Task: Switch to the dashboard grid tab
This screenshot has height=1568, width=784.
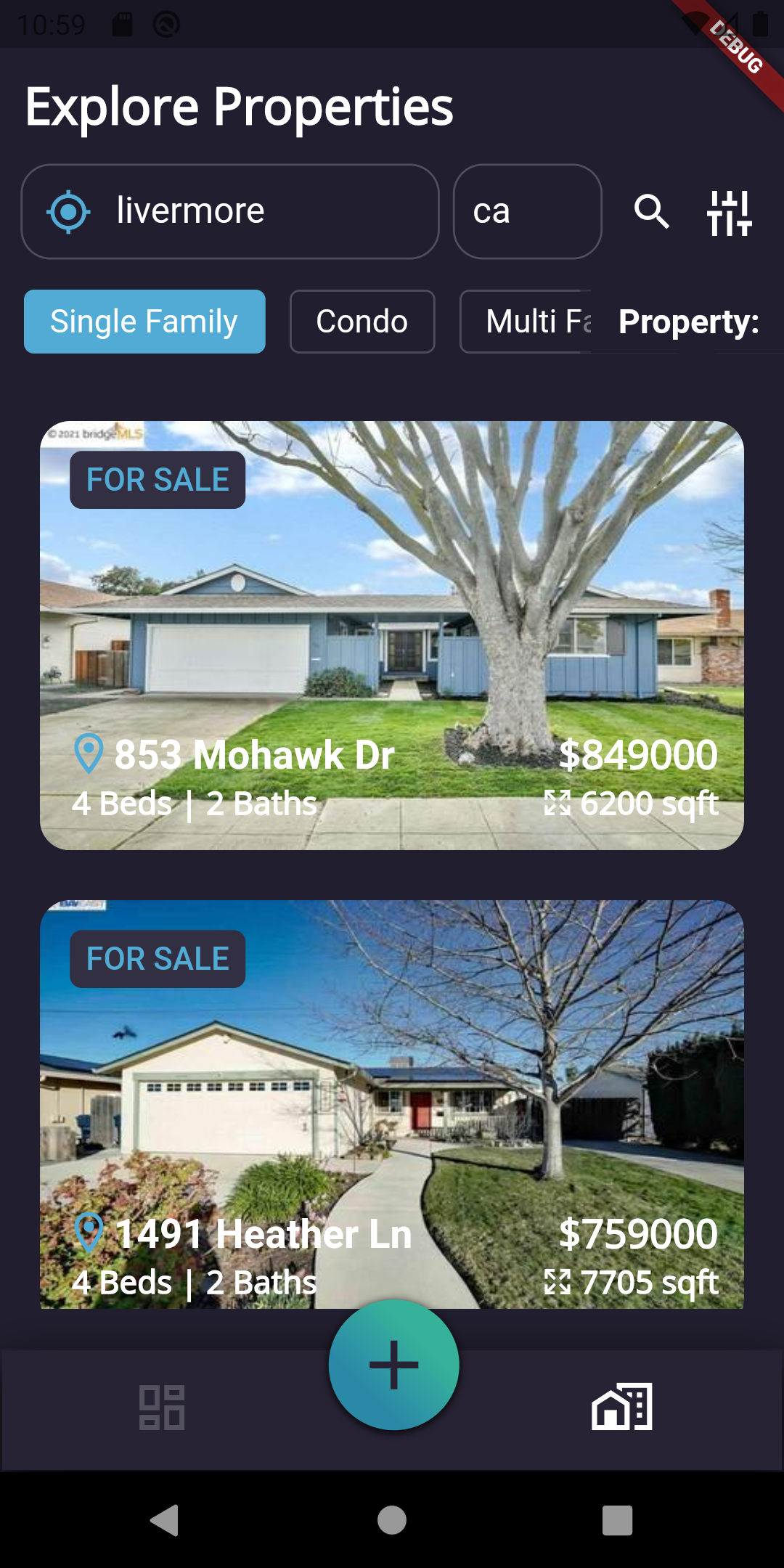Action: 162,1407
